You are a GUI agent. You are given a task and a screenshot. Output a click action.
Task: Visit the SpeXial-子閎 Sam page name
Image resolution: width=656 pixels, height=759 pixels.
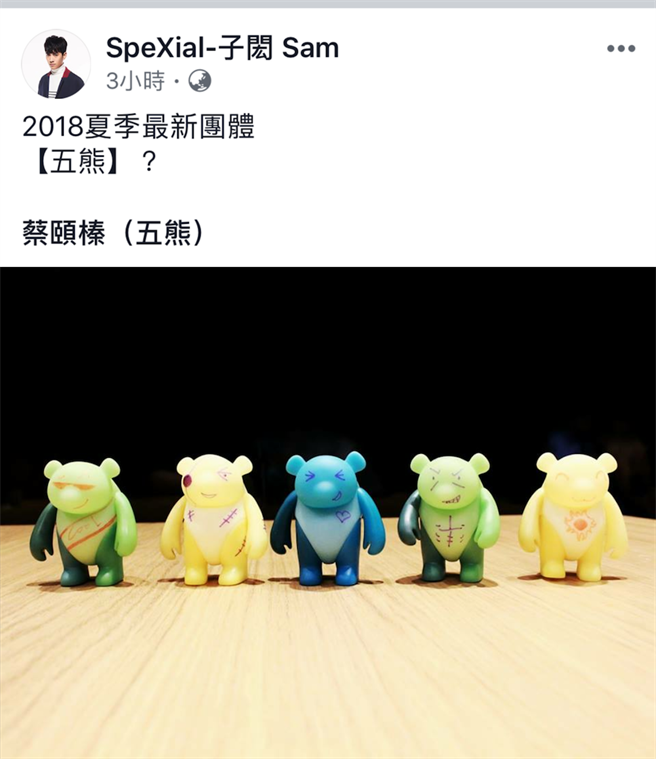click(x=221, y=47)
